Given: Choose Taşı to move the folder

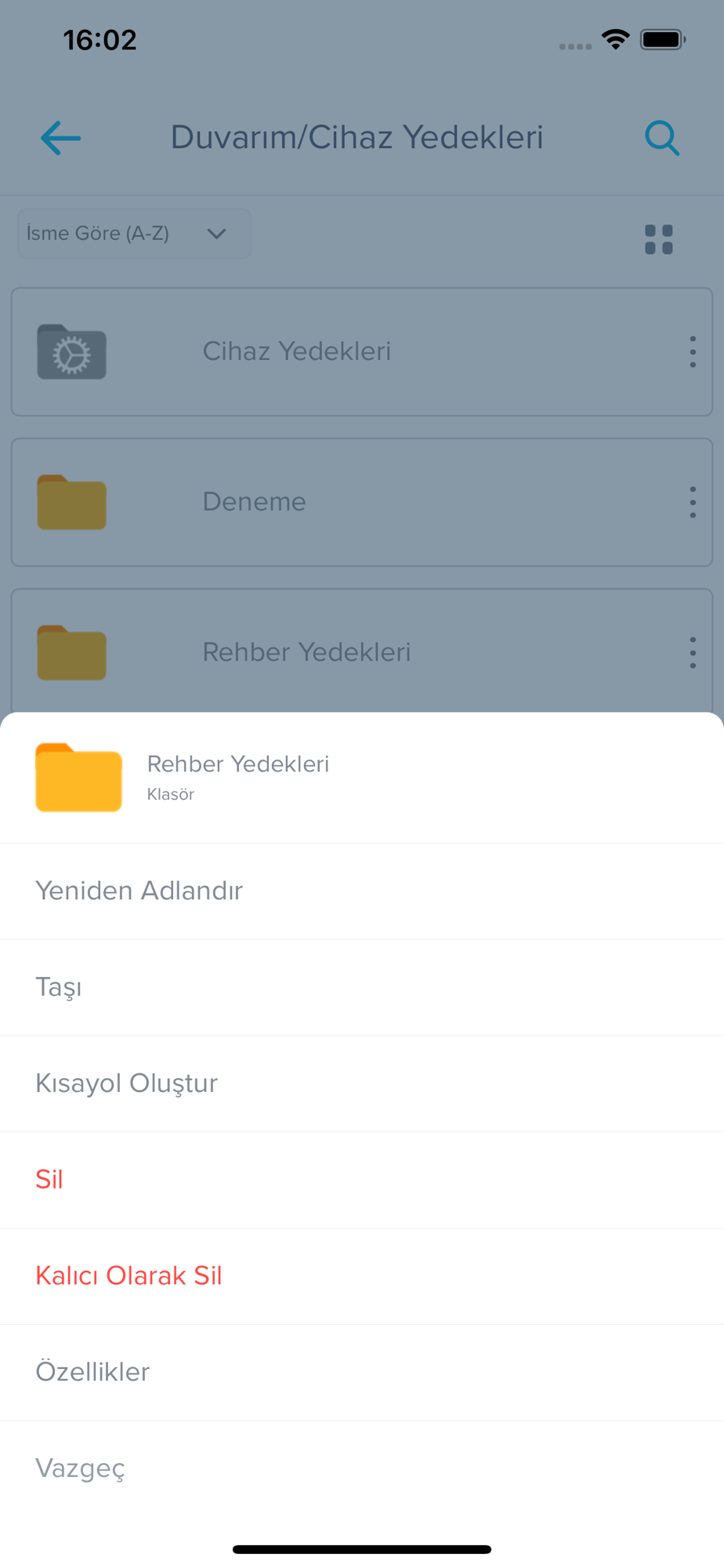Looking at the screenshot, I should click(59, 987).
